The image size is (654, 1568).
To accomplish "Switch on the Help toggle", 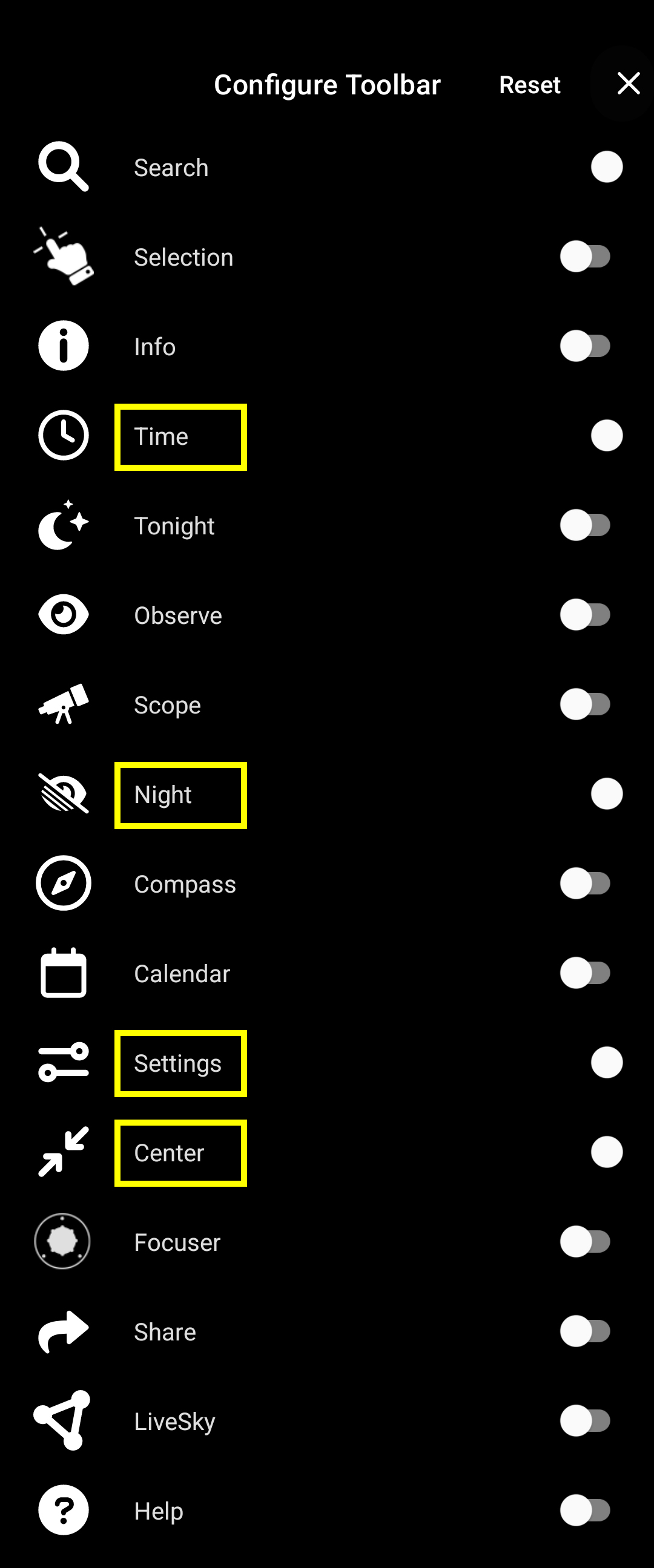I will (586, 1510).
